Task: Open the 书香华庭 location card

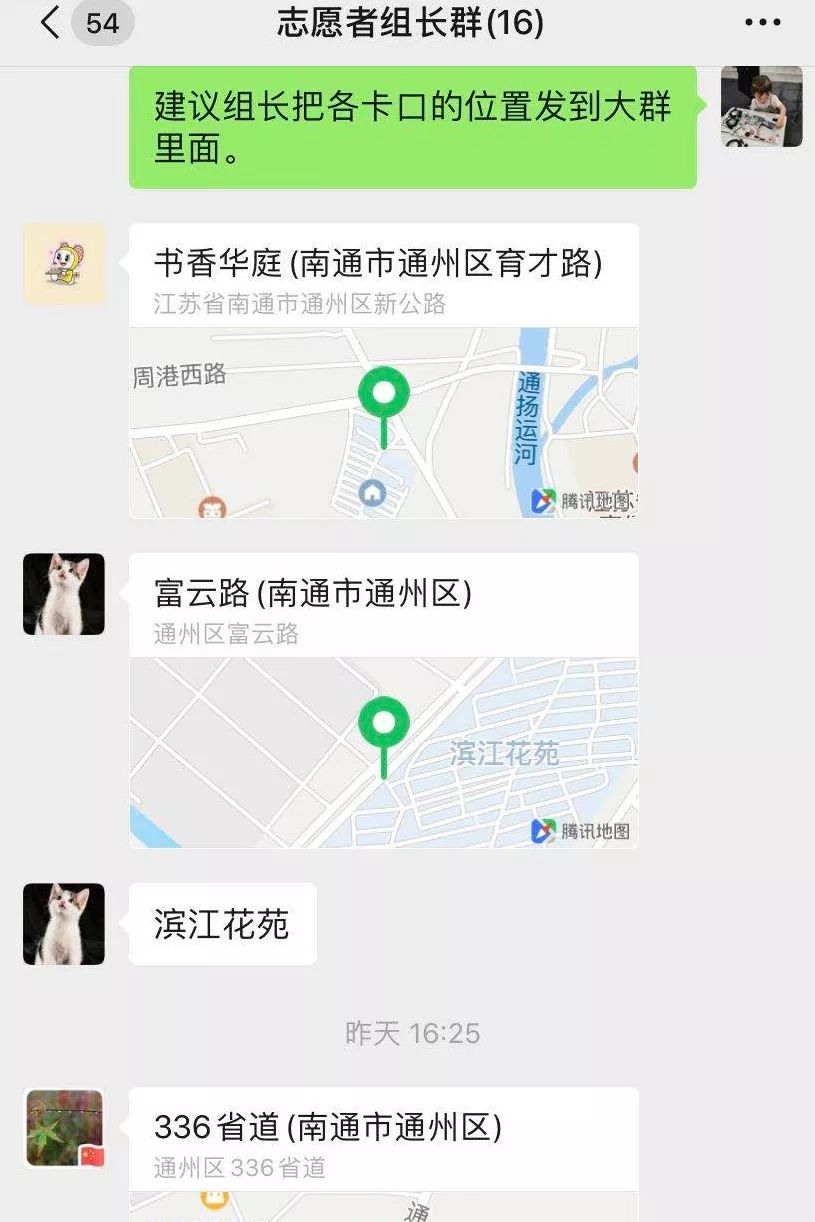Action: [383, 370]
